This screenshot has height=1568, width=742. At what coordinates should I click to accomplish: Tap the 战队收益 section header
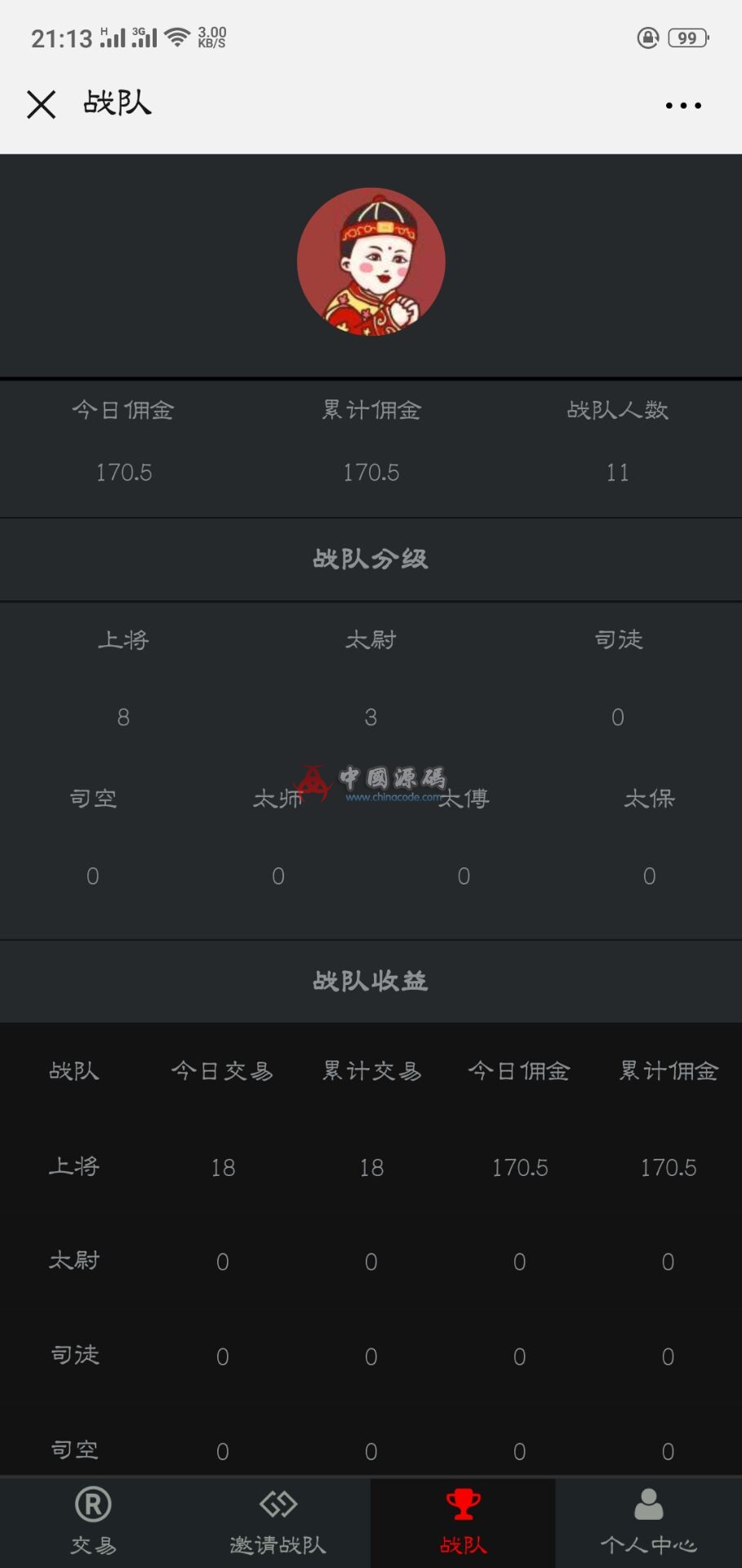click(x=371, y=980)
